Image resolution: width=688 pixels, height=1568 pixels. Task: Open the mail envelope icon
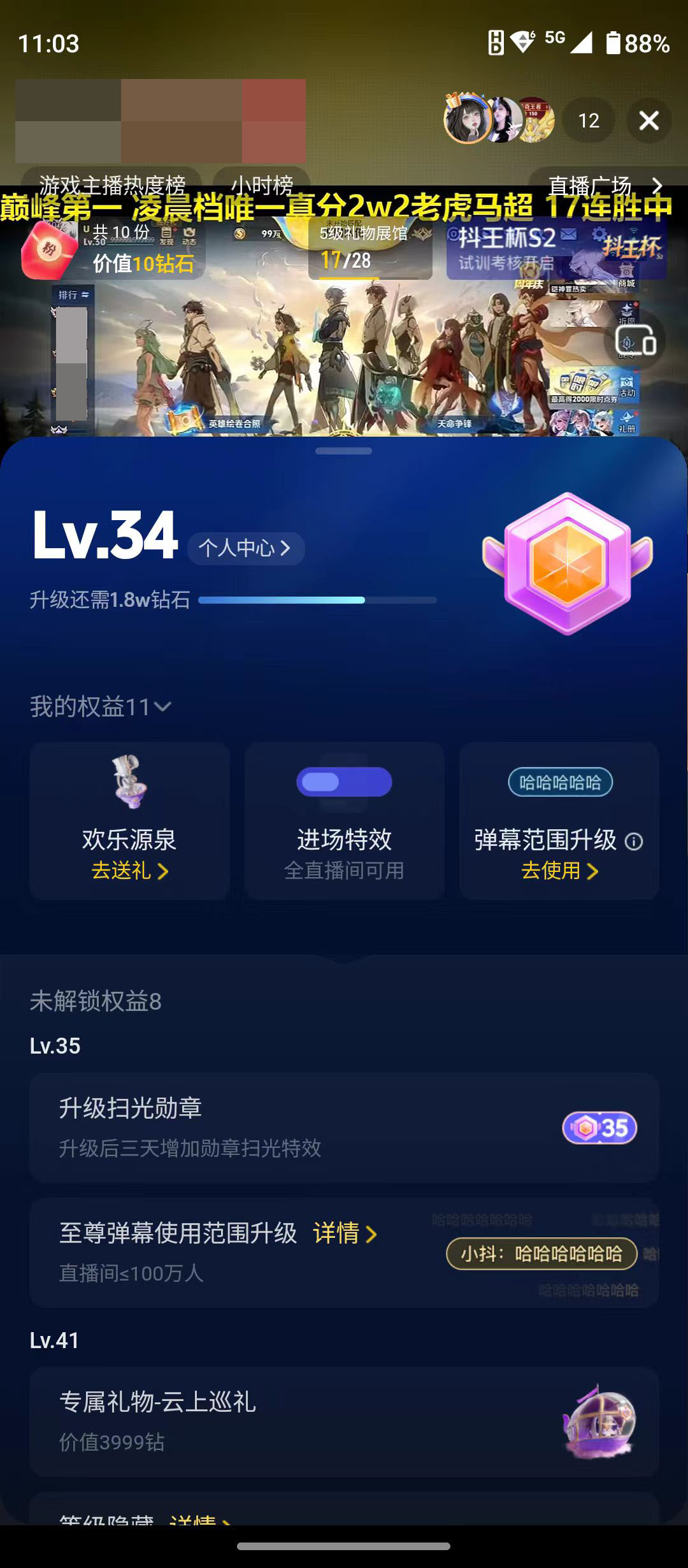(x=569, y=235)
